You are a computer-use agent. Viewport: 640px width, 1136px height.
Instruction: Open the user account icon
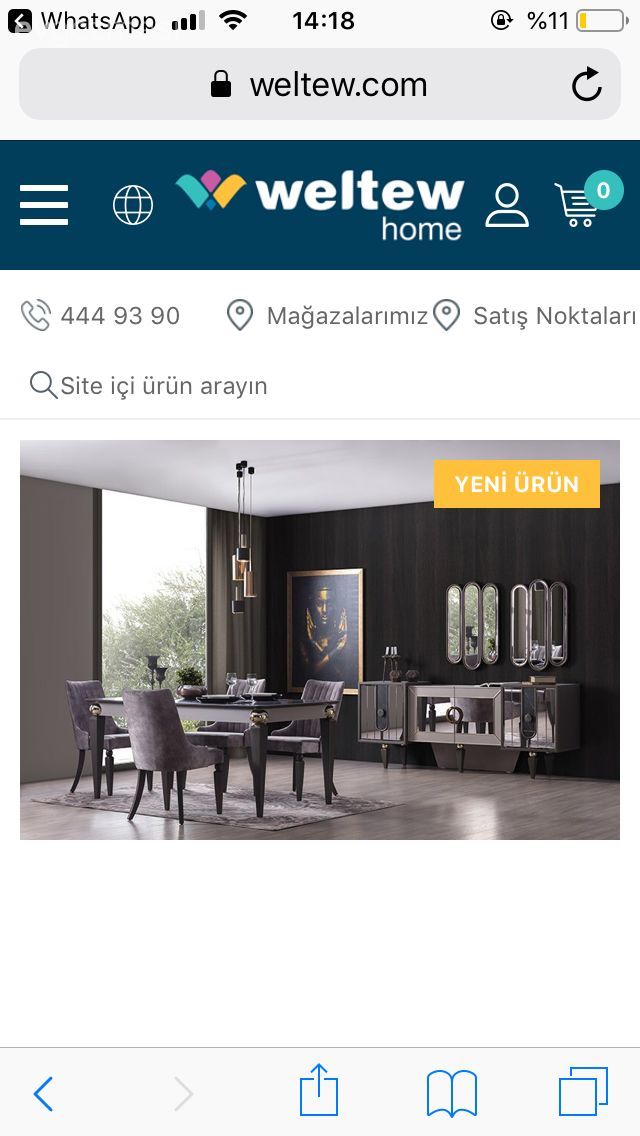pyautogui.click(x=507, y=205)
